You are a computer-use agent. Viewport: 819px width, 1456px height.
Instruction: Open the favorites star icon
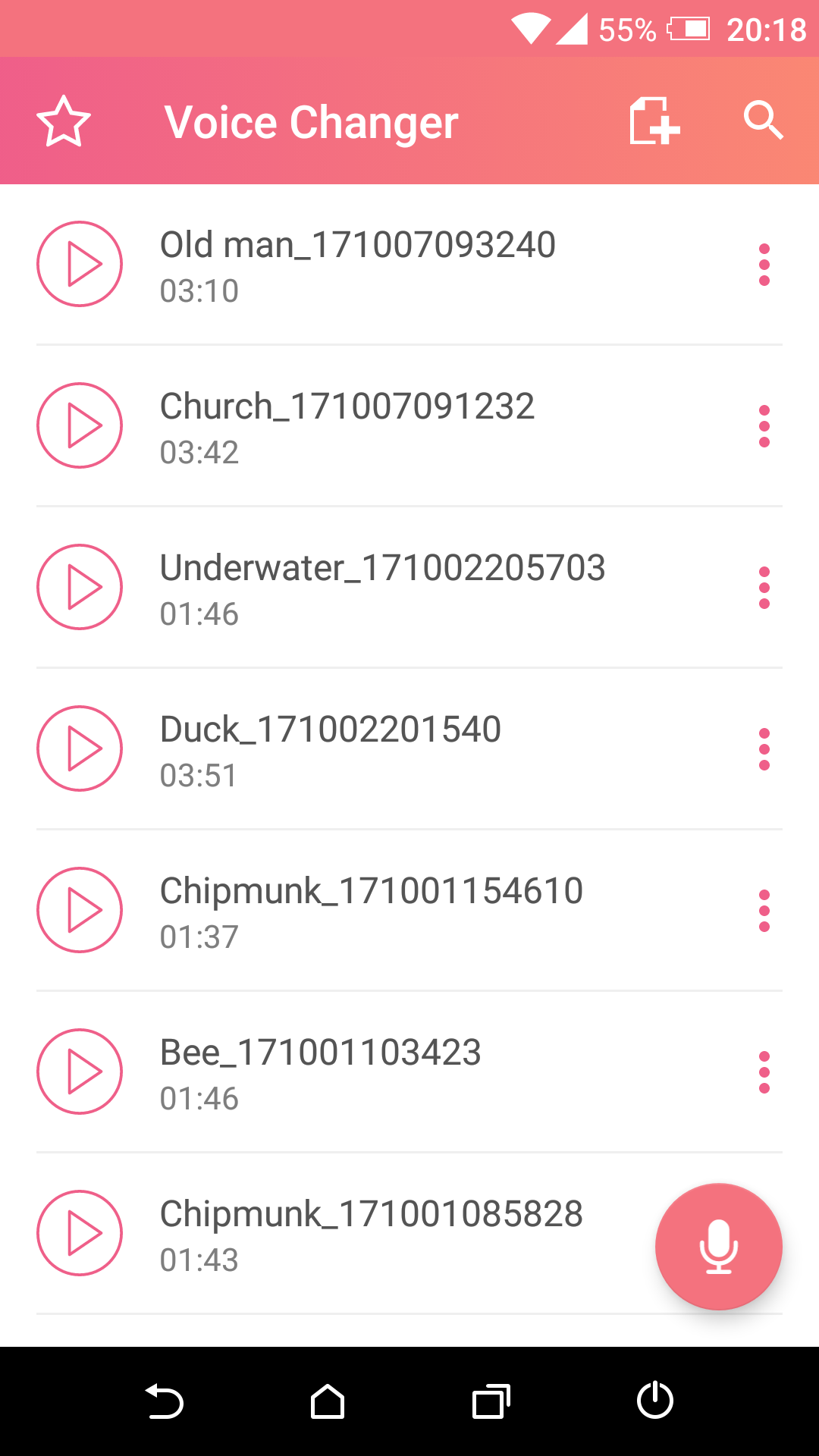point(64,121)
